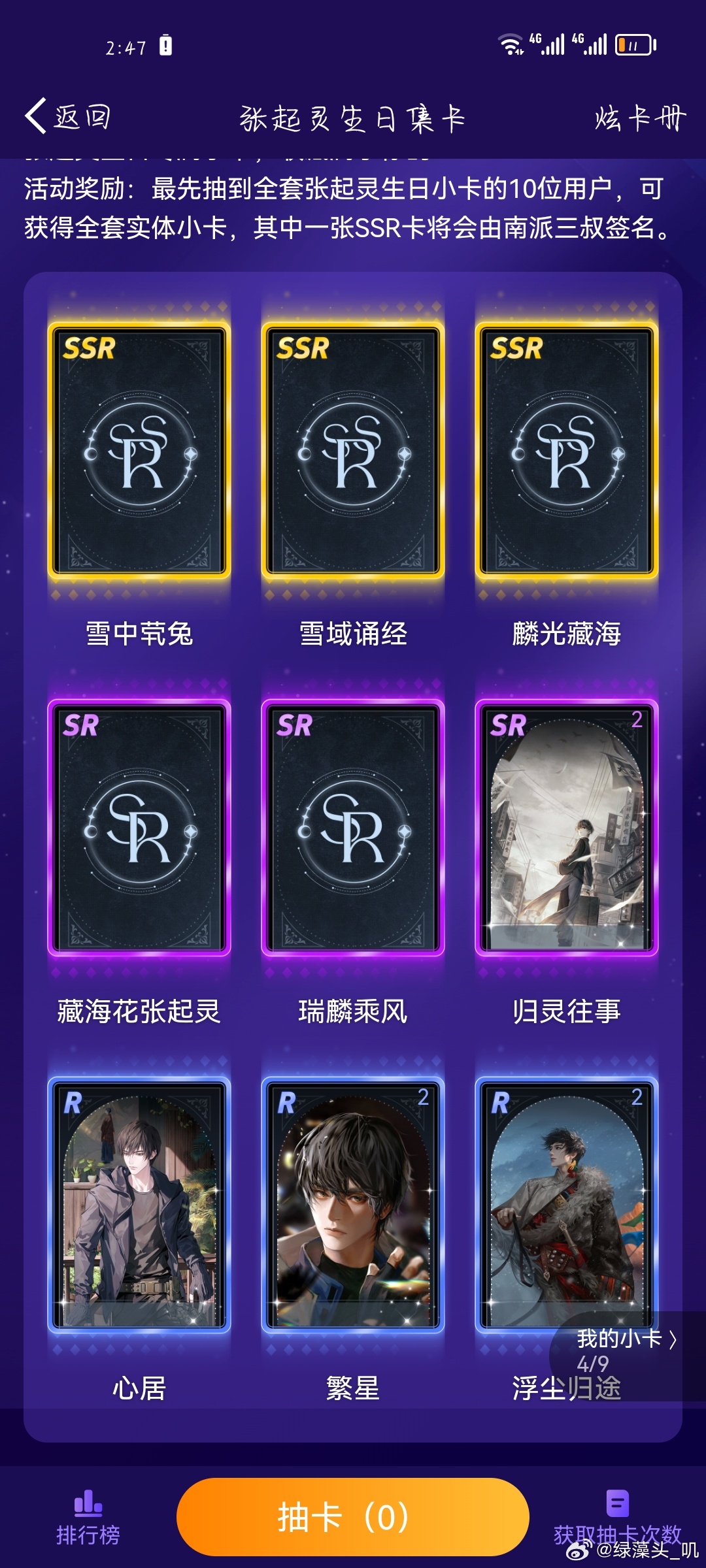Open the 雪域诵经 SSR card

click(353, 451)
